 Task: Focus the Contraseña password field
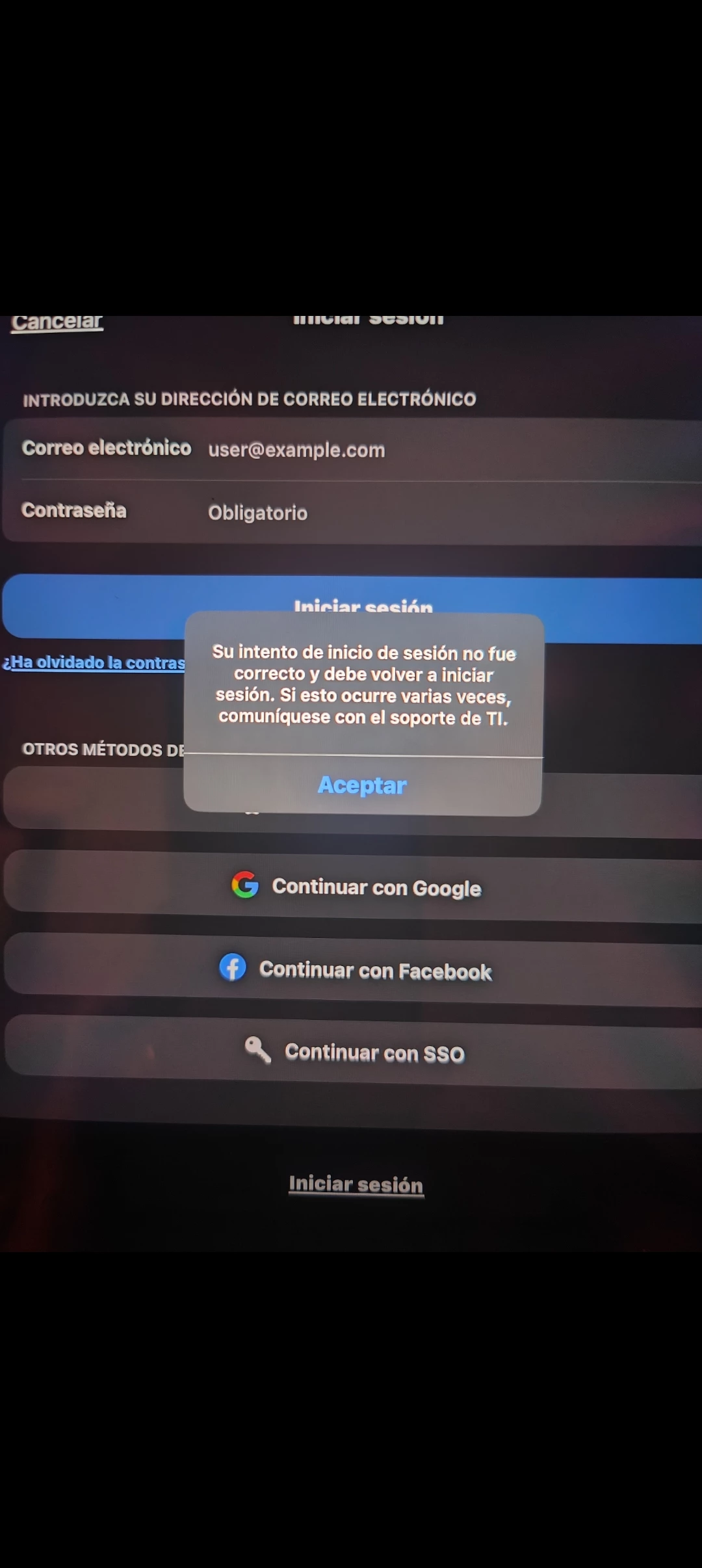point(390,513)
